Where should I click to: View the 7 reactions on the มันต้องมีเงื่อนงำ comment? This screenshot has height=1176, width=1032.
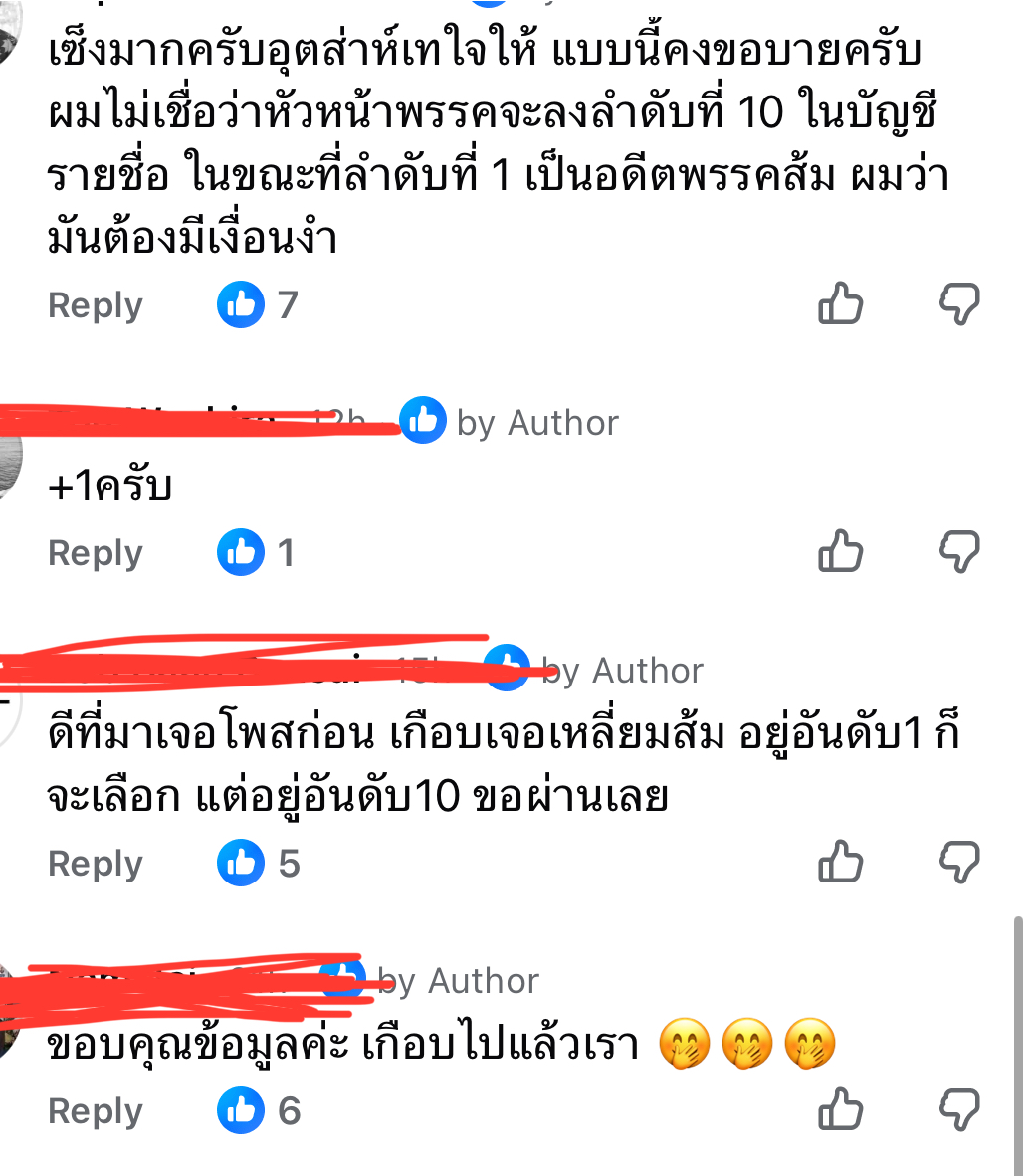coord(258,304)
